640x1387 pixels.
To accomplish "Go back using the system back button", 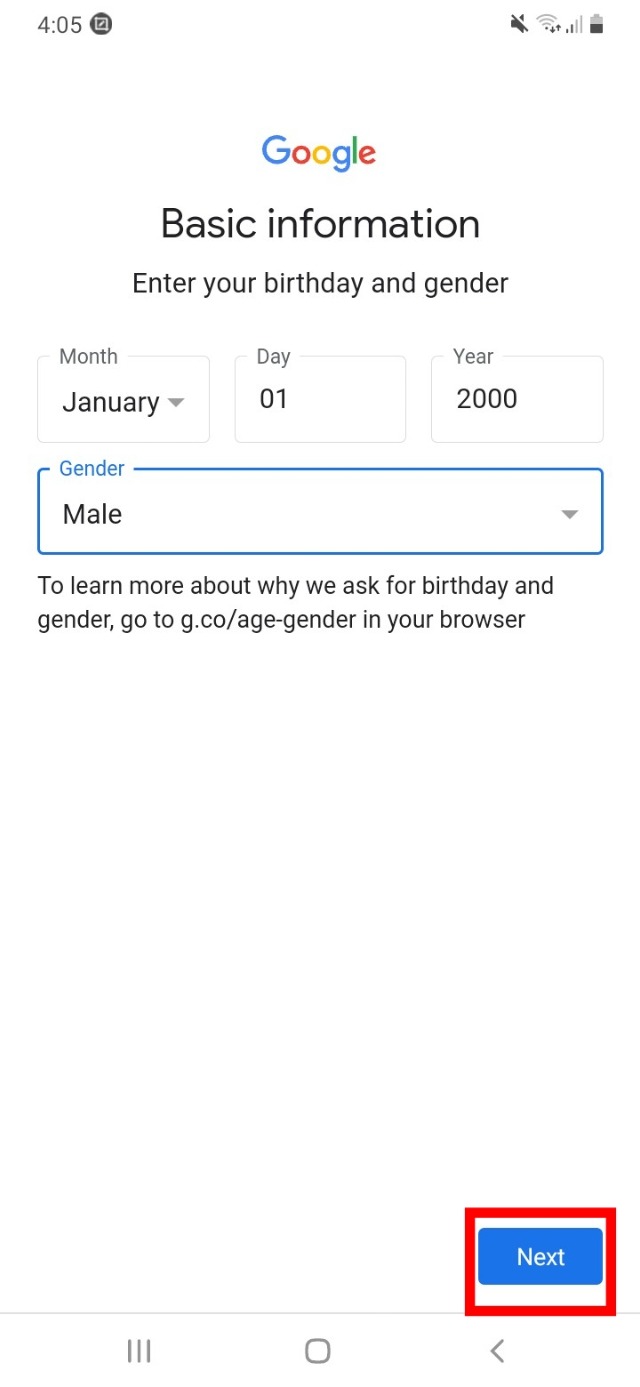I will click(497, 1351).
